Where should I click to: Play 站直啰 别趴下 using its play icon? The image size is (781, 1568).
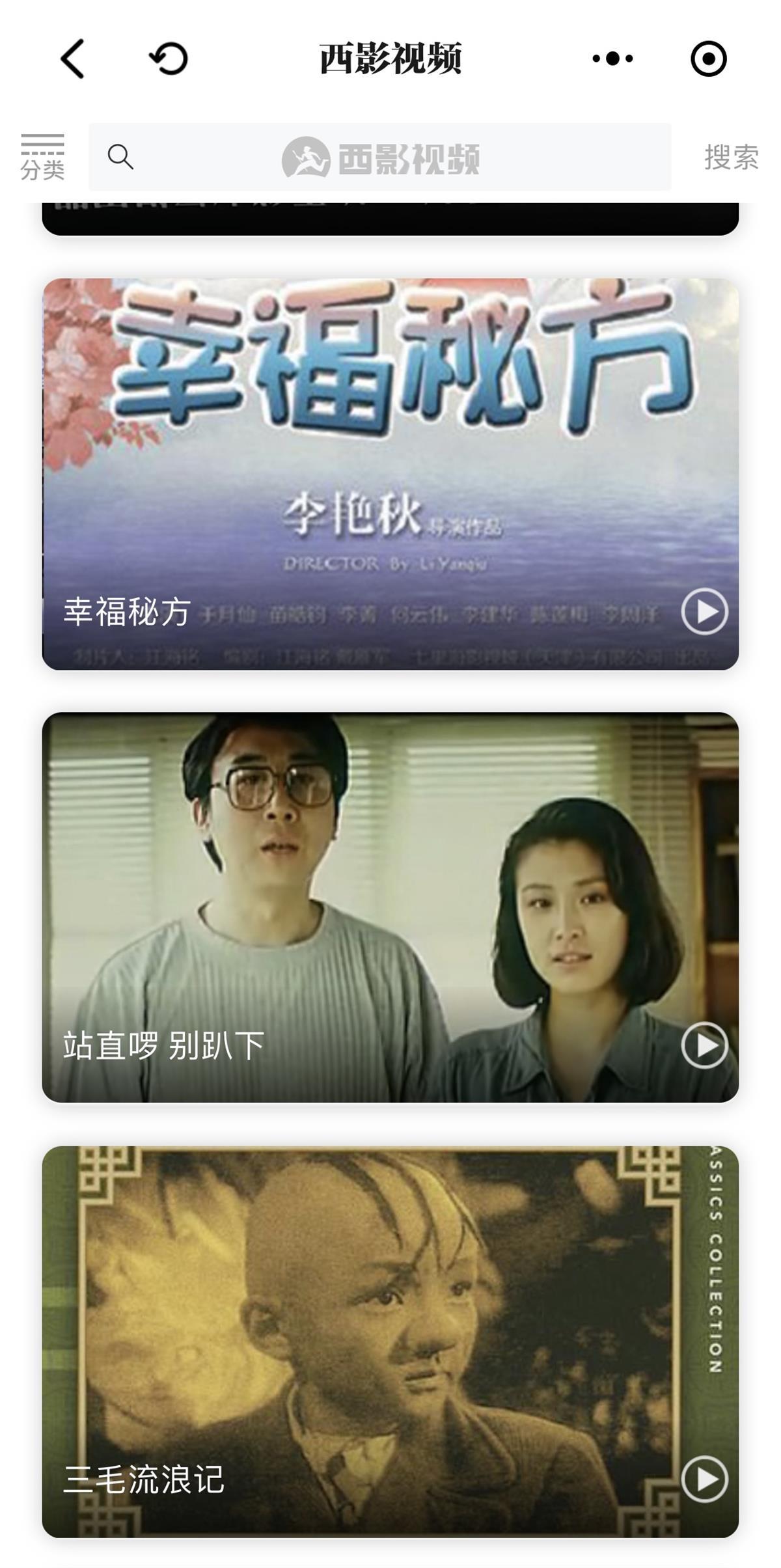704,1045
